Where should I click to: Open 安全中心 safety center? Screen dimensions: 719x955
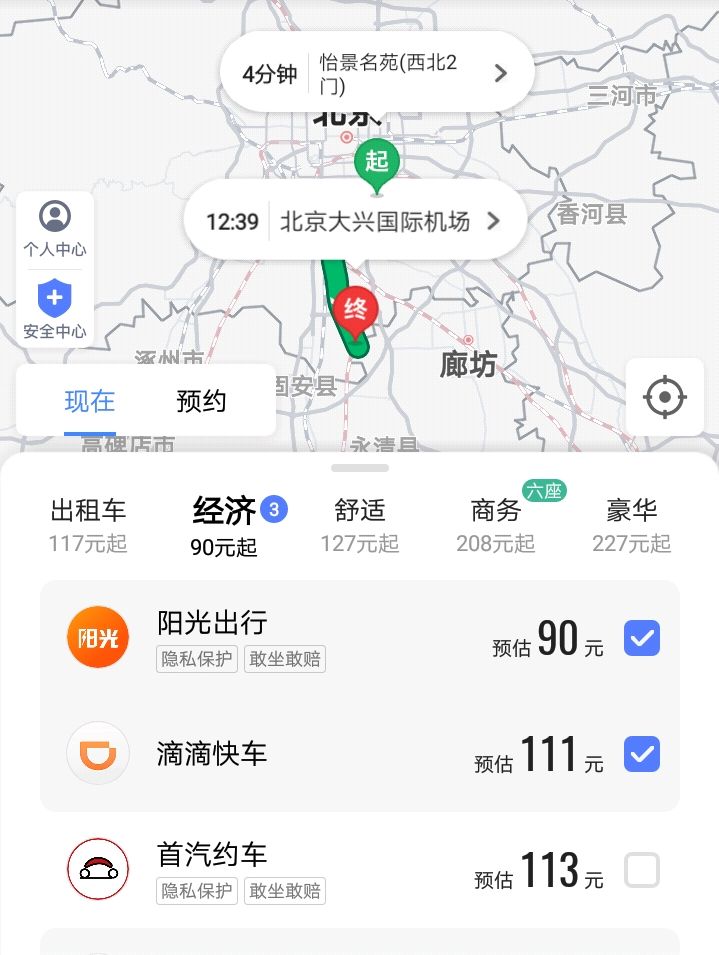55,310
